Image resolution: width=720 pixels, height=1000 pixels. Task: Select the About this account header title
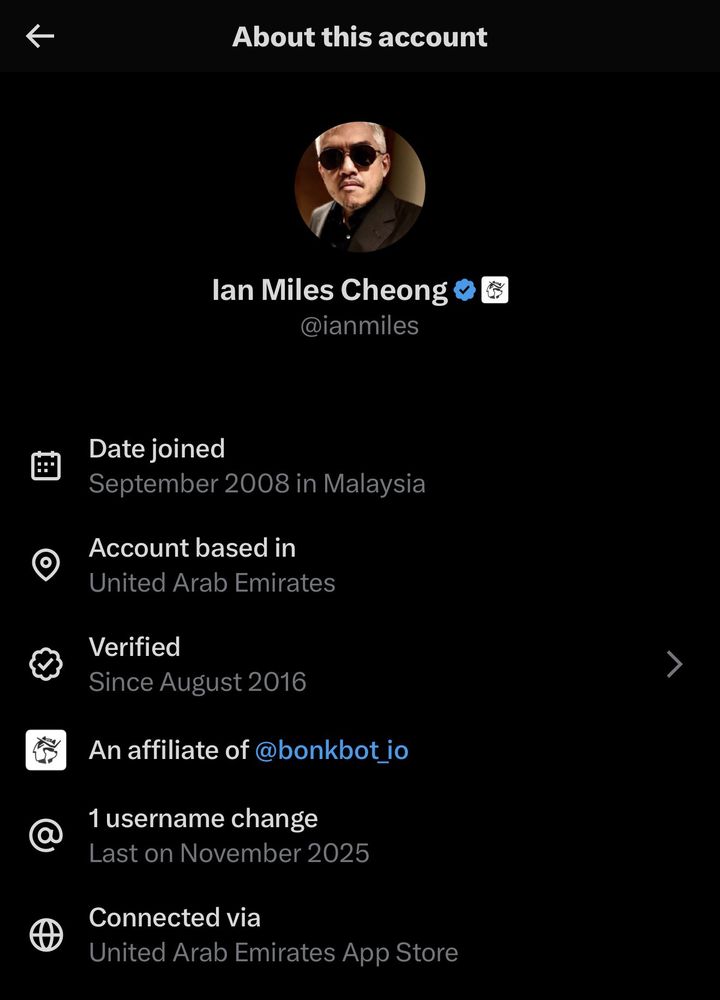tap(359, 36)
